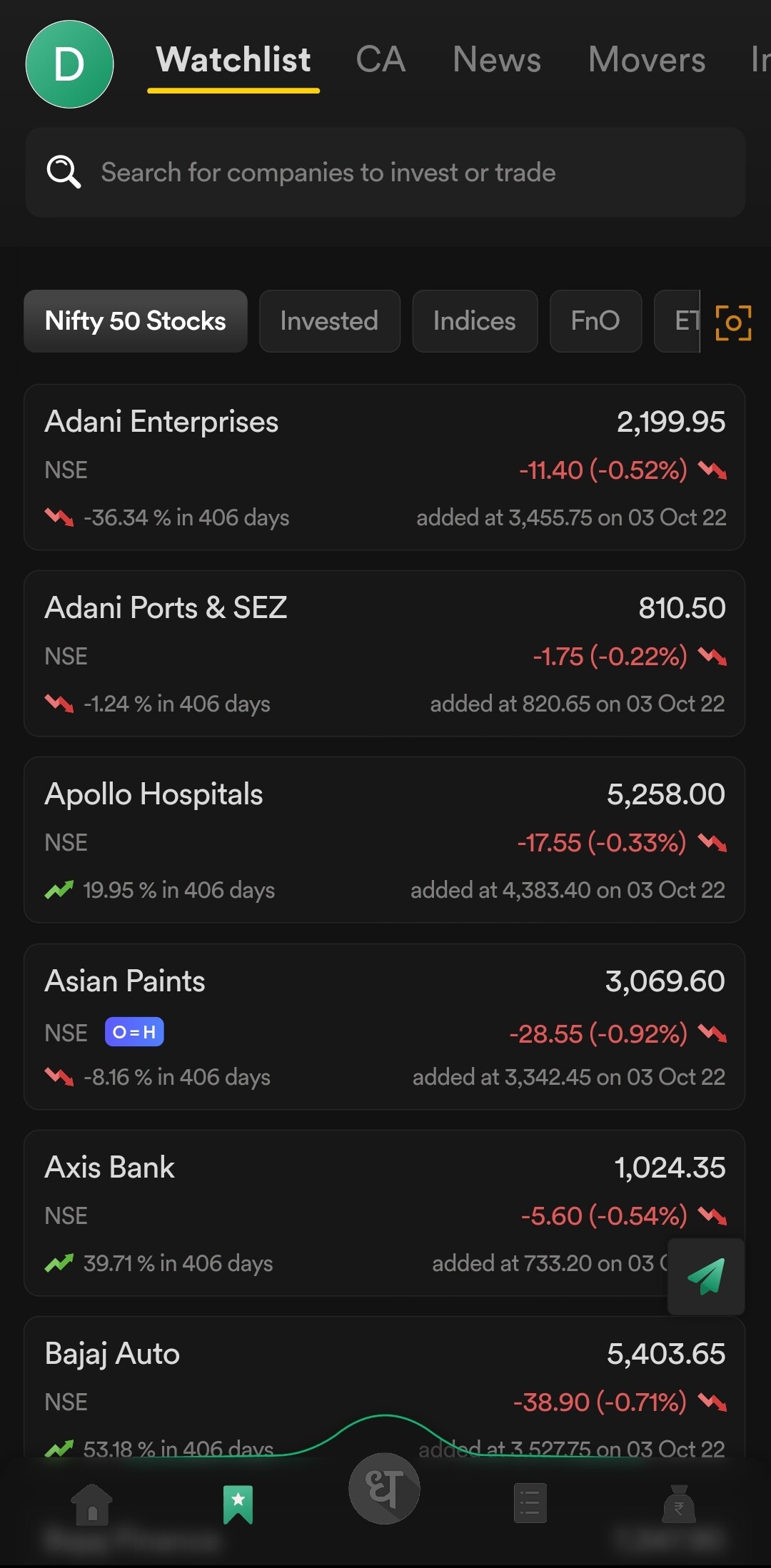Open the orange scan-frame icon
This screenshot has height=1568, width=771.
[733, 323]
